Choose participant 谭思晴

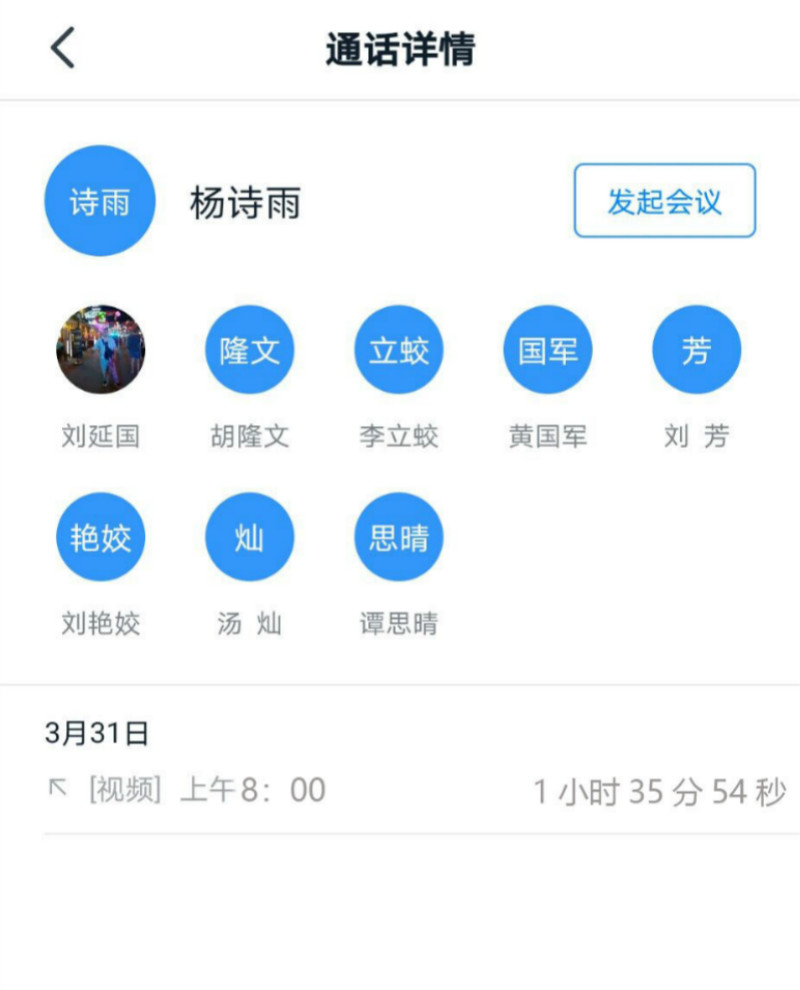point(398,537)
